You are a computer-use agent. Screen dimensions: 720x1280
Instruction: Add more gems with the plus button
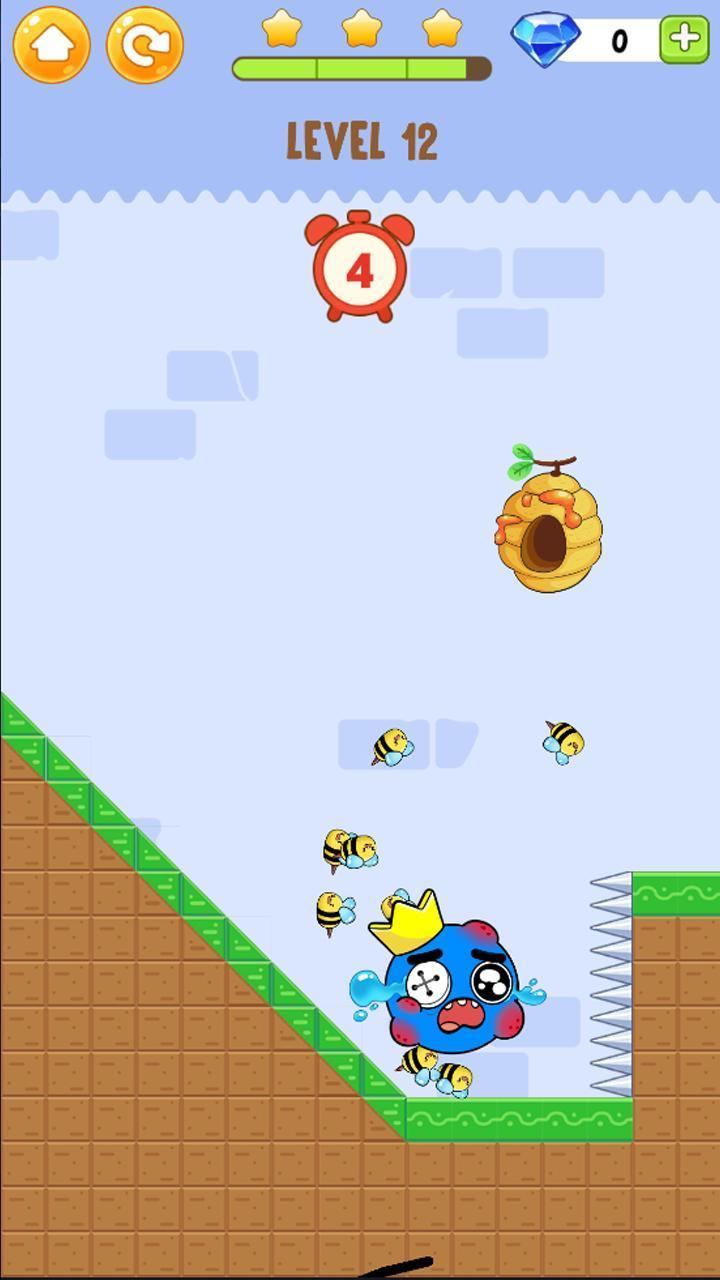[x=684, y=40]
